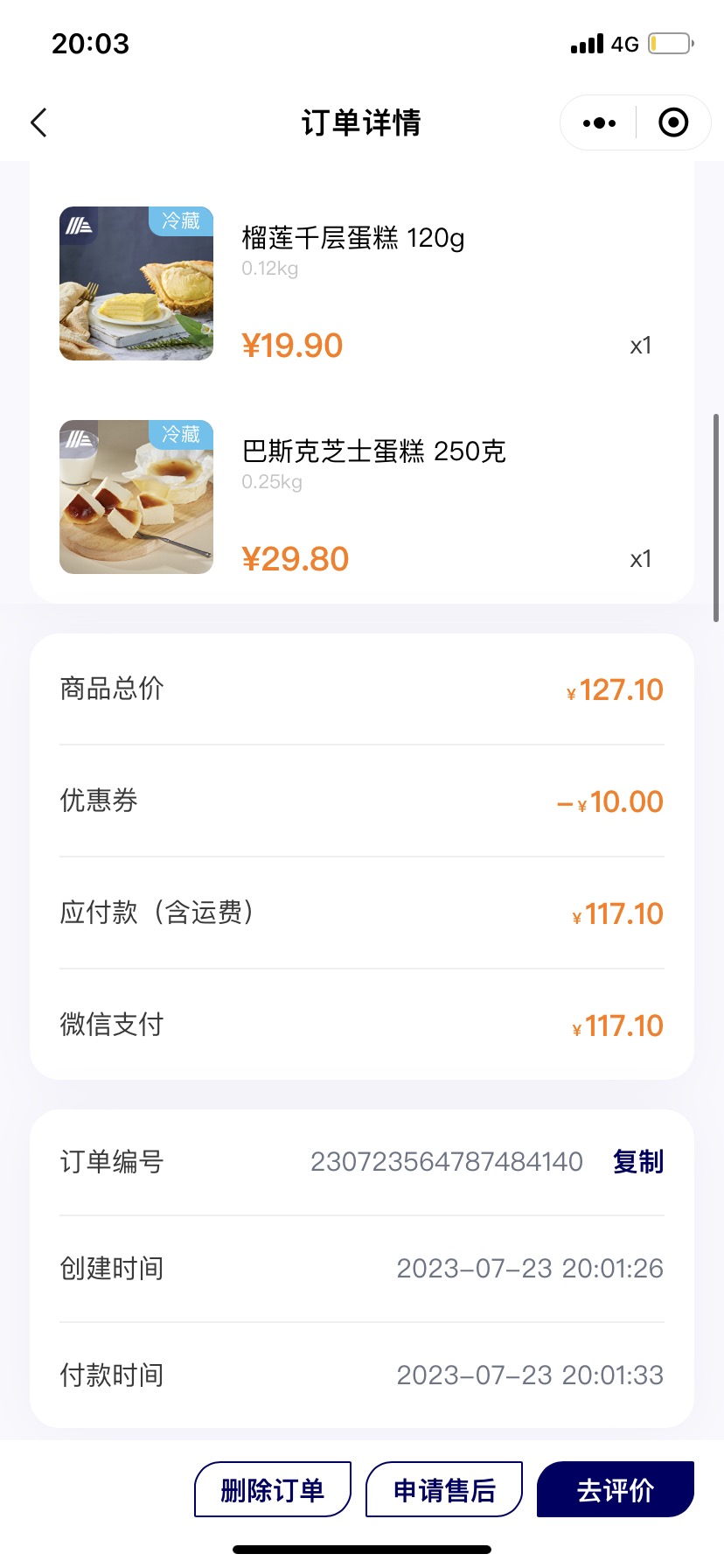
Task: Copy the order number via 复制
Action: tap(638, 1162)
